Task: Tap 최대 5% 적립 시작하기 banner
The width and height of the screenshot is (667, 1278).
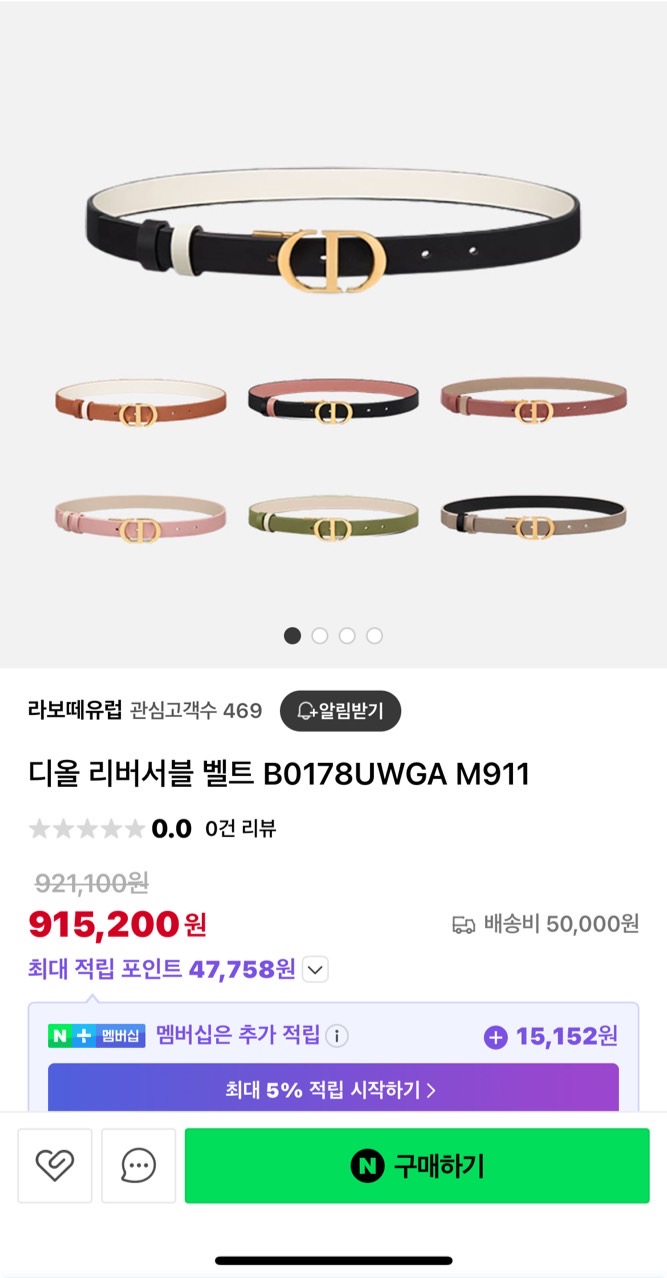Action: (x=332, y=1089)
